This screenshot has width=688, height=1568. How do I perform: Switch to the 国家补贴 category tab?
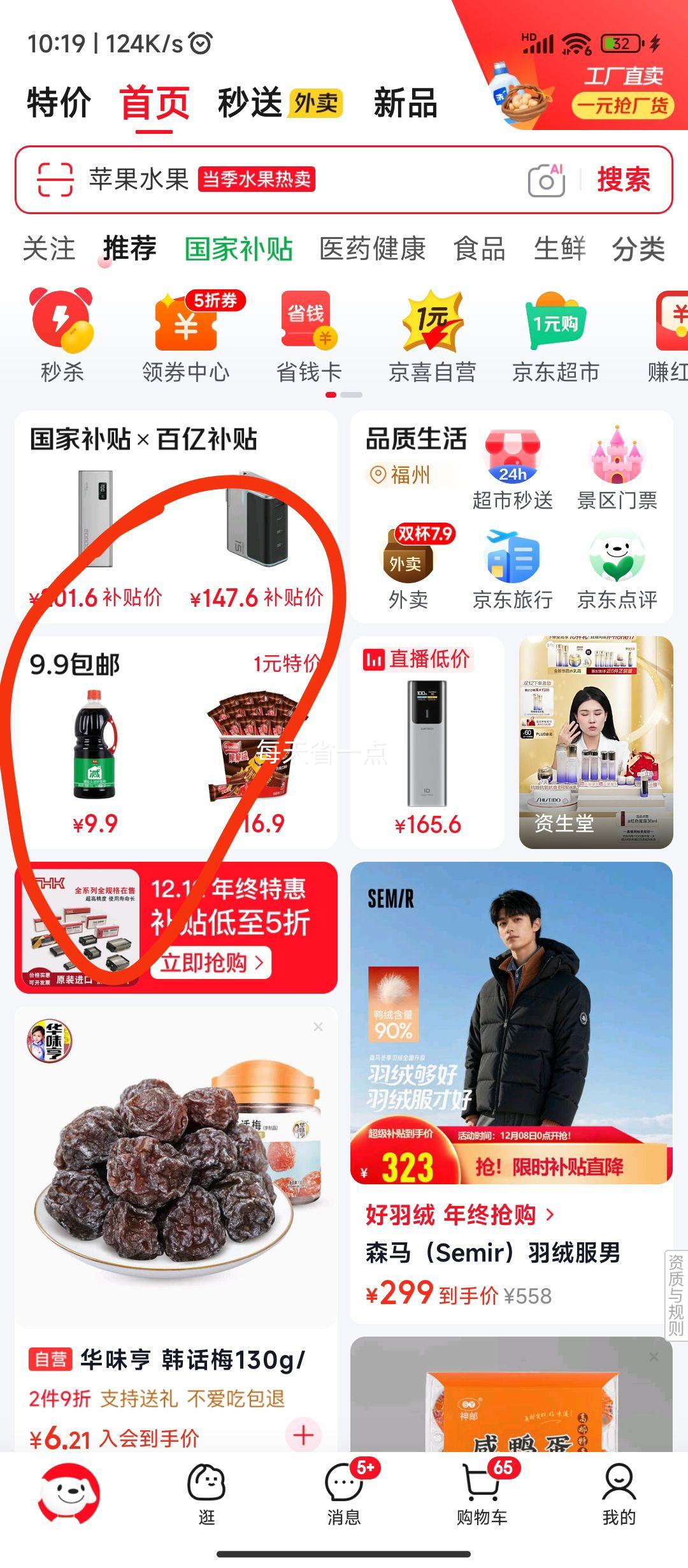[x=240, y=249]
